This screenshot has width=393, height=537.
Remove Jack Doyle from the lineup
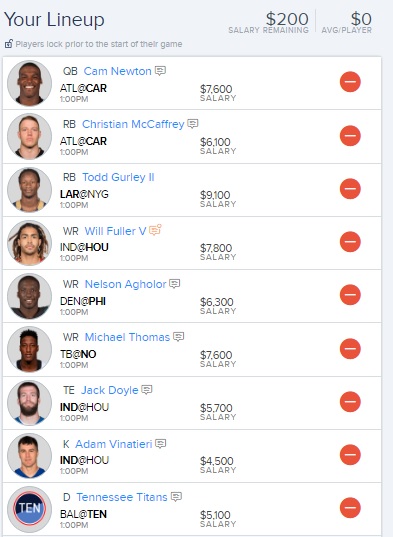coord(350,402)
